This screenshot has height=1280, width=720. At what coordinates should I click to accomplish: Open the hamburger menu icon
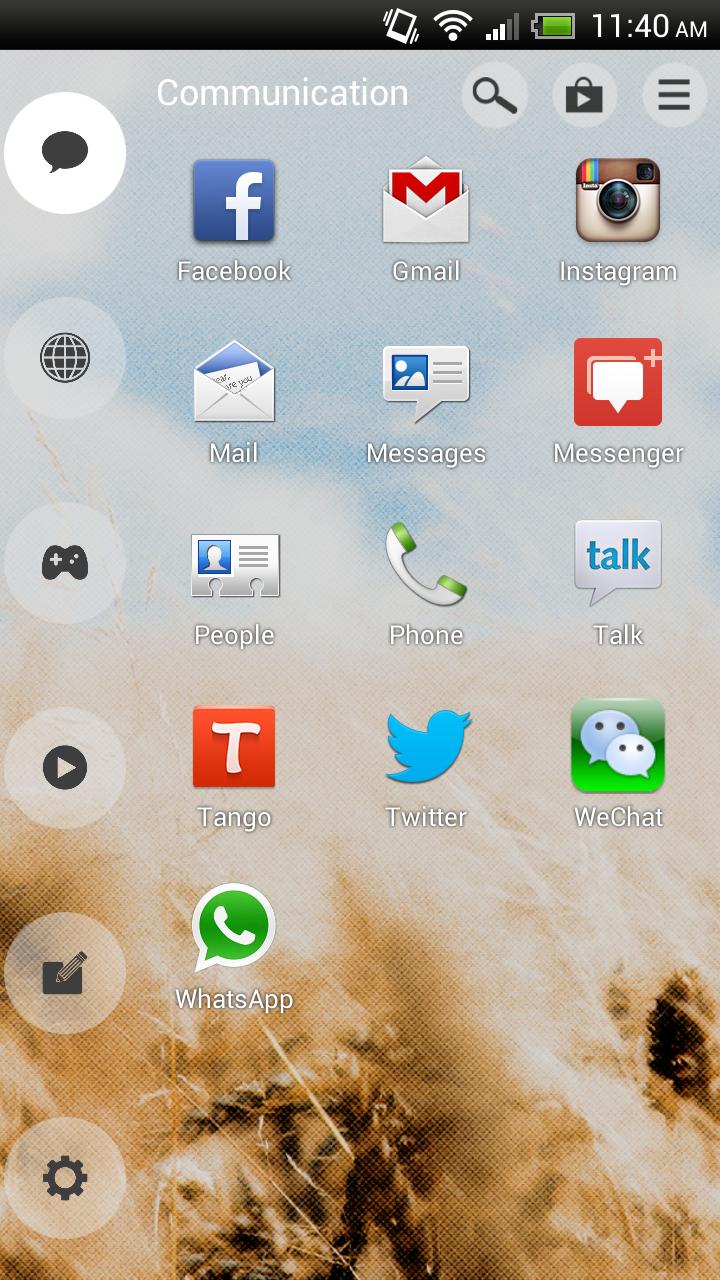[674, 95]
